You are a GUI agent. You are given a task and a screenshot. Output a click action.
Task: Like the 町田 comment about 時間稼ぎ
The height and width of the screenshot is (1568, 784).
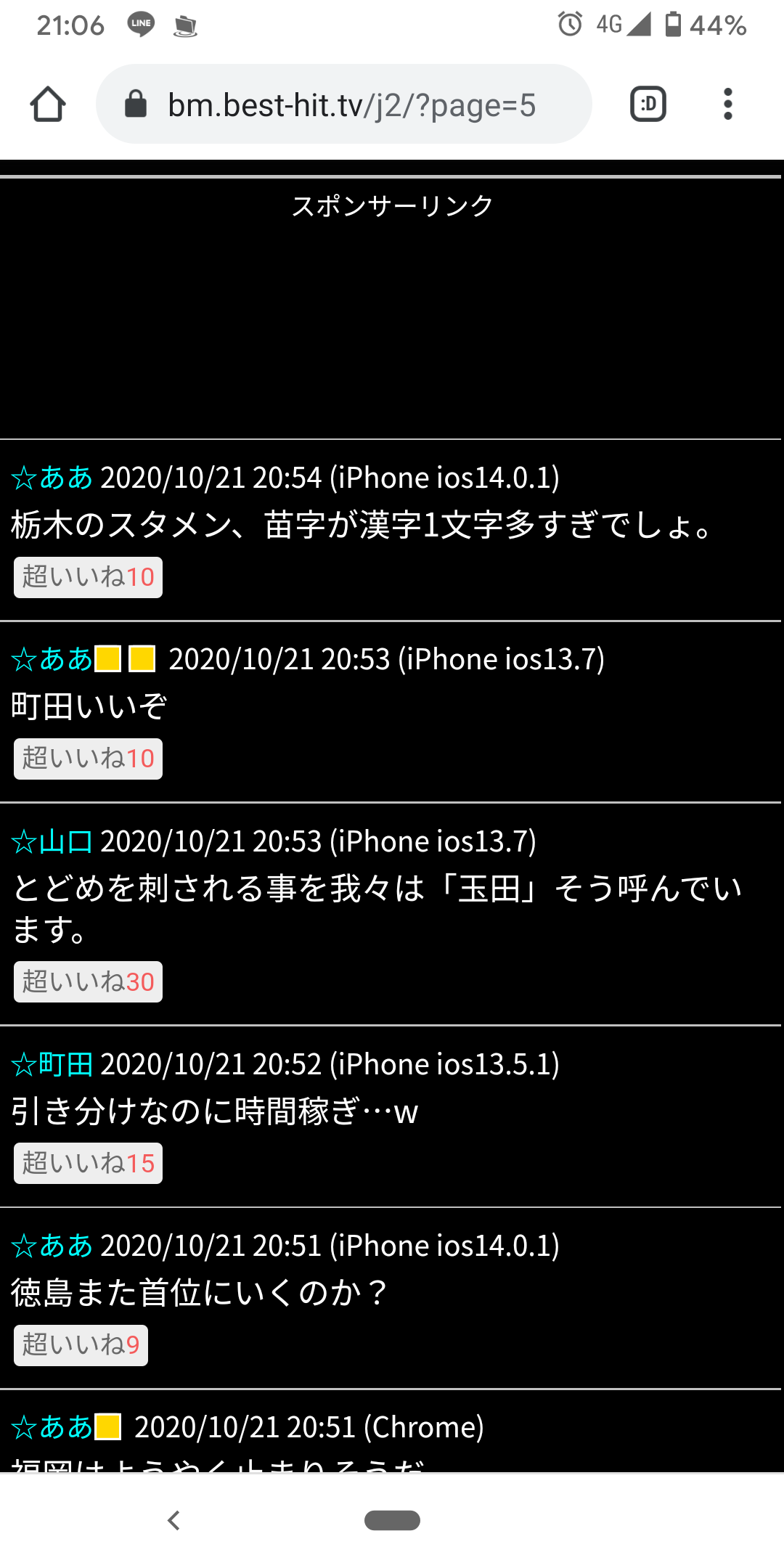pyautogui.click(x=88, y=1163)
